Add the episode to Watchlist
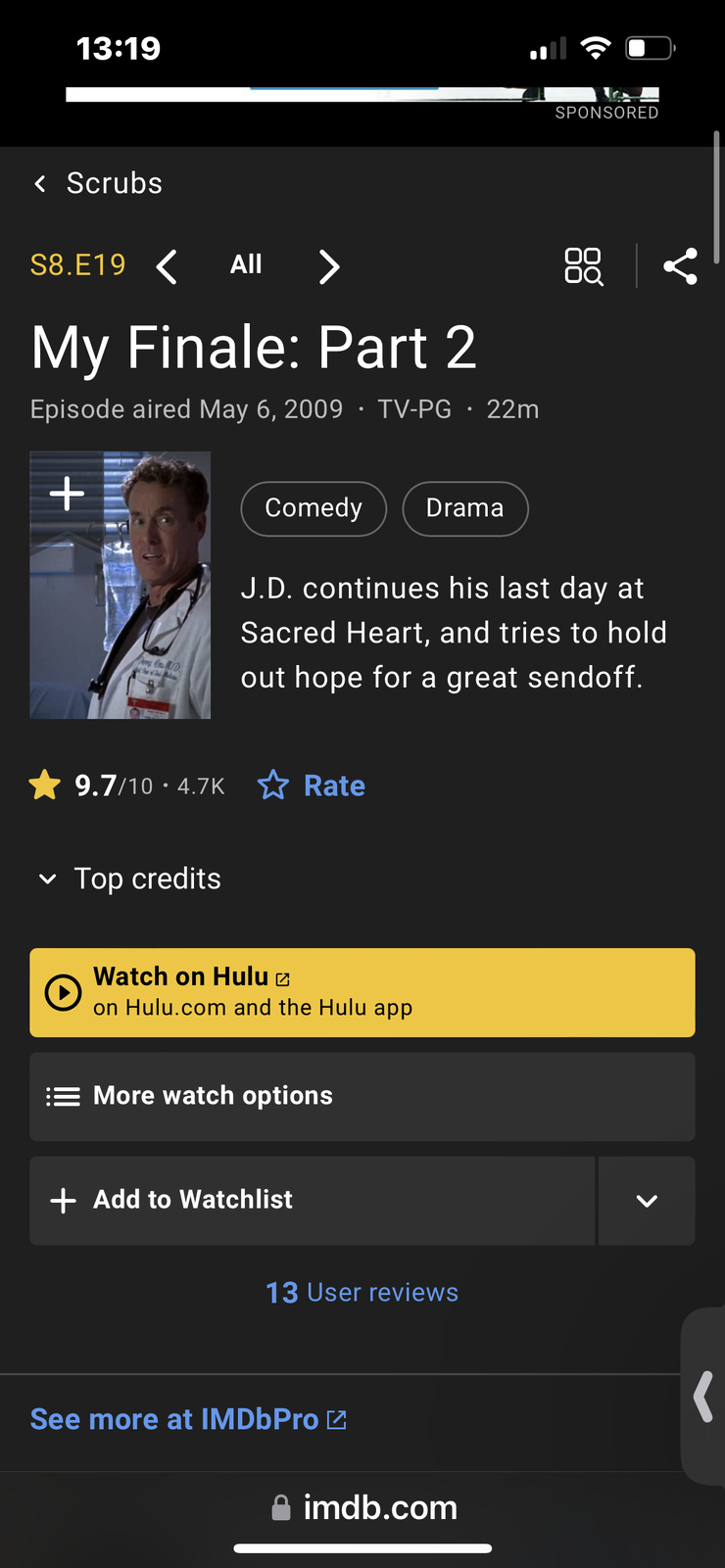Screen dimensions: 725x1568 coord(312,1201)
